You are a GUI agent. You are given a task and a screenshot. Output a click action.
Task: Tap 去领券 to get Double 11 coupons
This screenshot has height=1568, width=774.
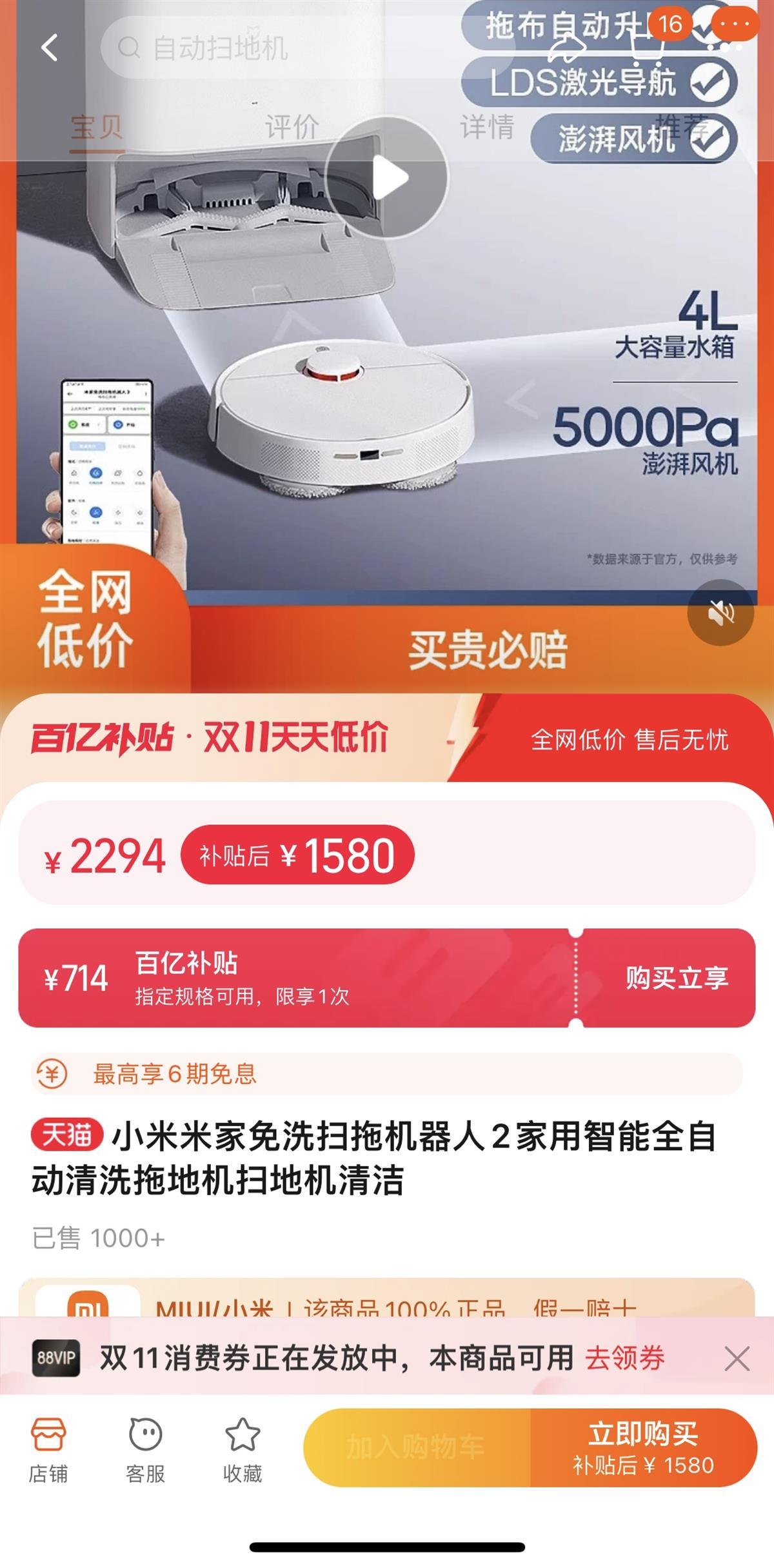click(x=624, y=1358)
